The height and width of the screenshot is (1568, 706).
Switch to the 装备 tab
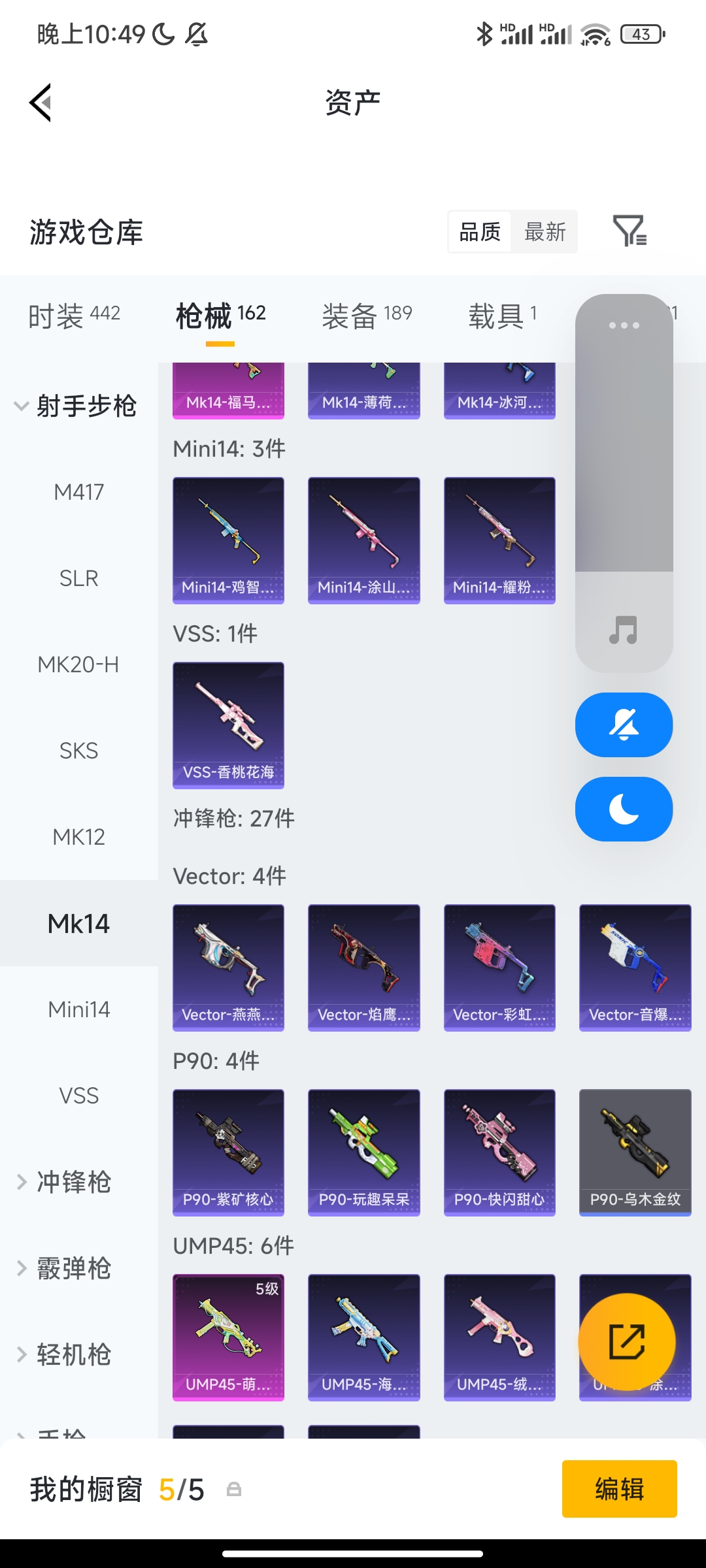click(366, 316)
